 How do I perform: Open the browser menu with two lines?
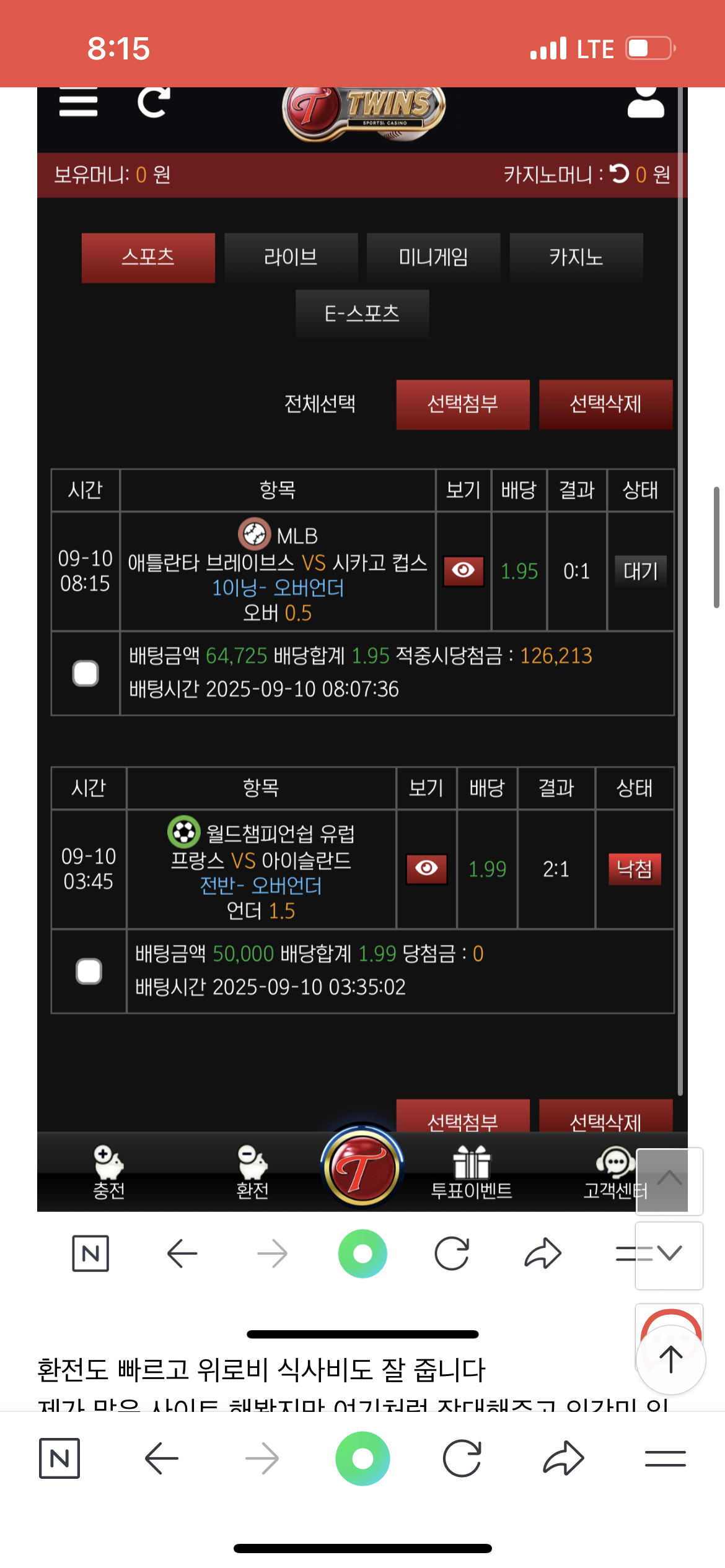(665, 1458)
